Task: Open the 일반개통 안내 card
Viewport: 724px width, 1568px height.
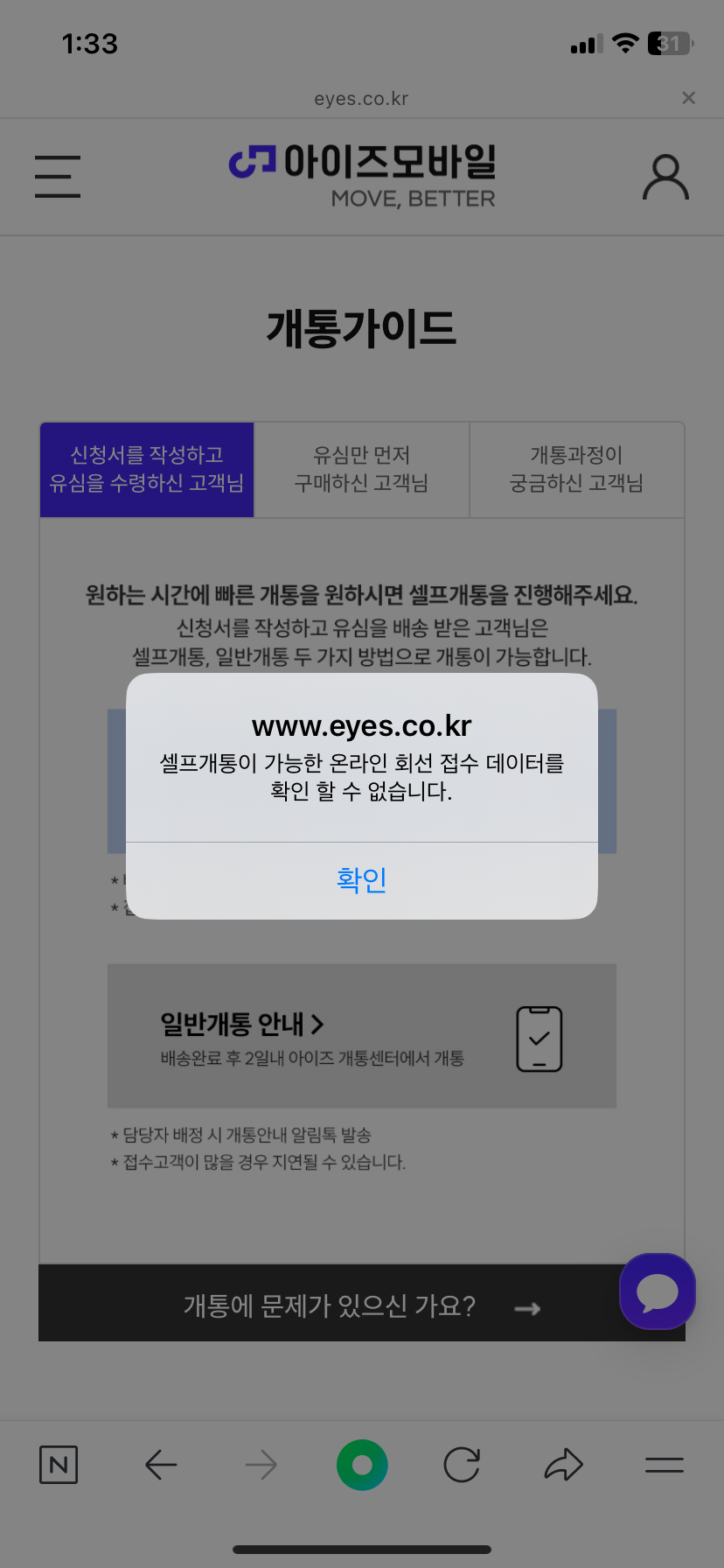Action: [361, 1036]
